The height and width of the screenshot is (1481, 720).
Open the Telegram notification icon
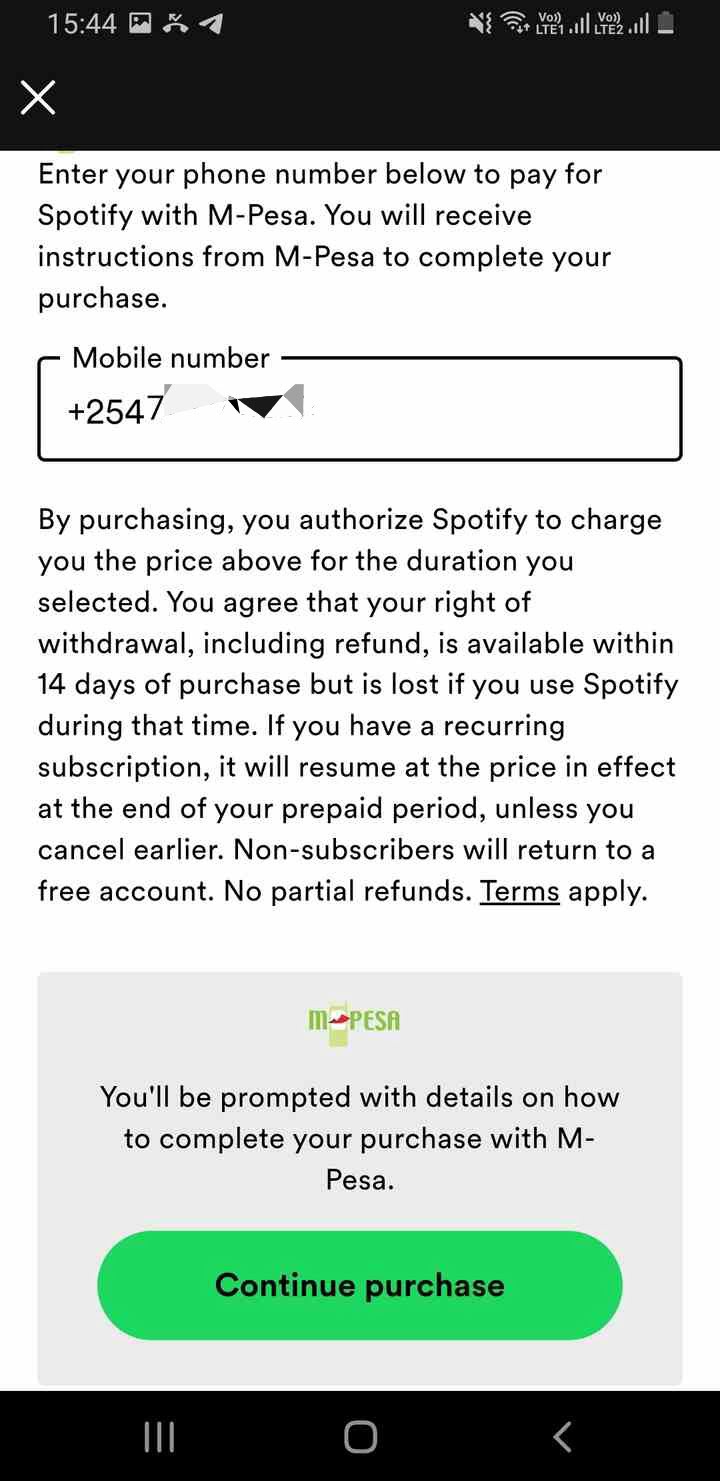[209, 22]
